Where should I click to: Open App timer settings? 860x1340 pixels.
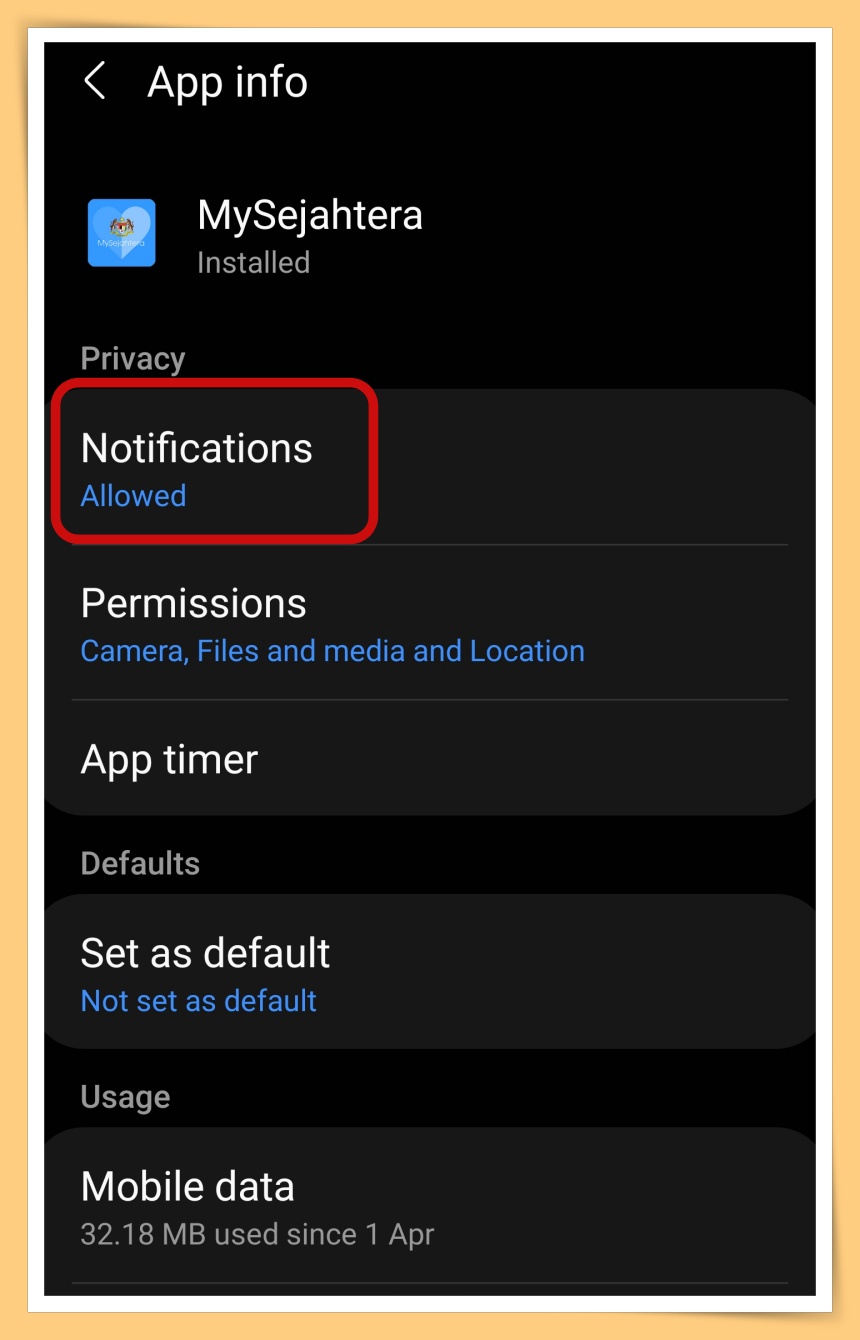tap(170, 759)
